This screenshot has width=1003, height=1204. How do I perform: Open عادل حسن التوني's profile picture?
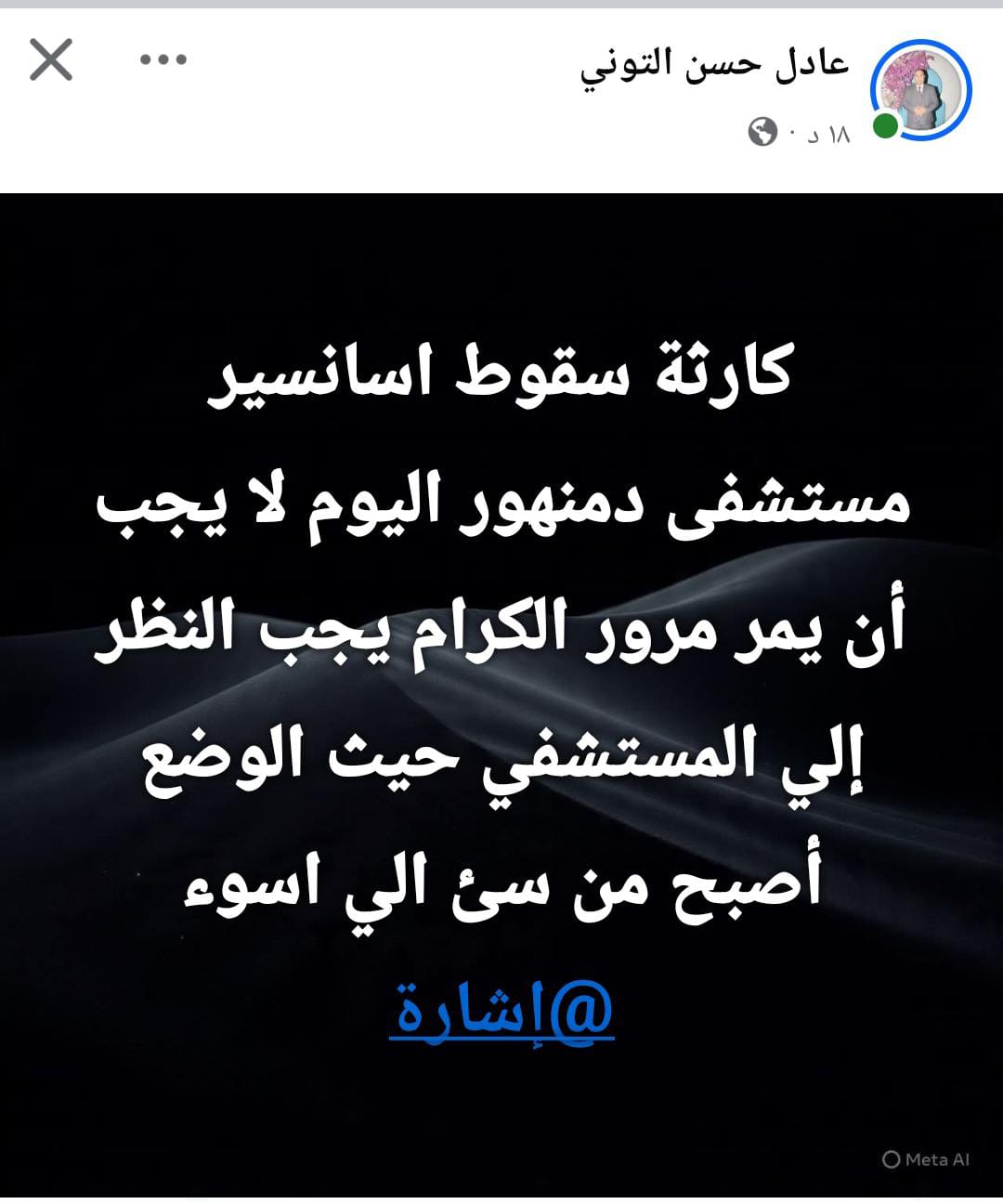pyautogui.click(x=919, y=91)
